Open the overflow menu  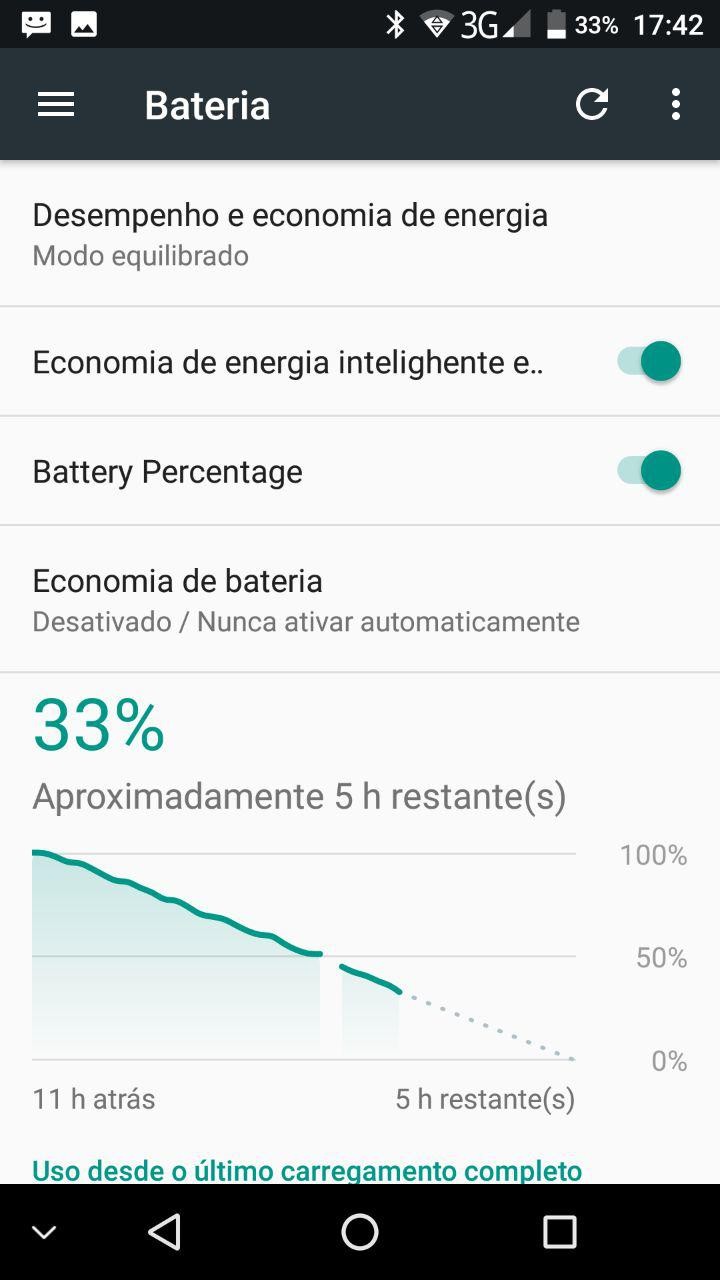676,105
